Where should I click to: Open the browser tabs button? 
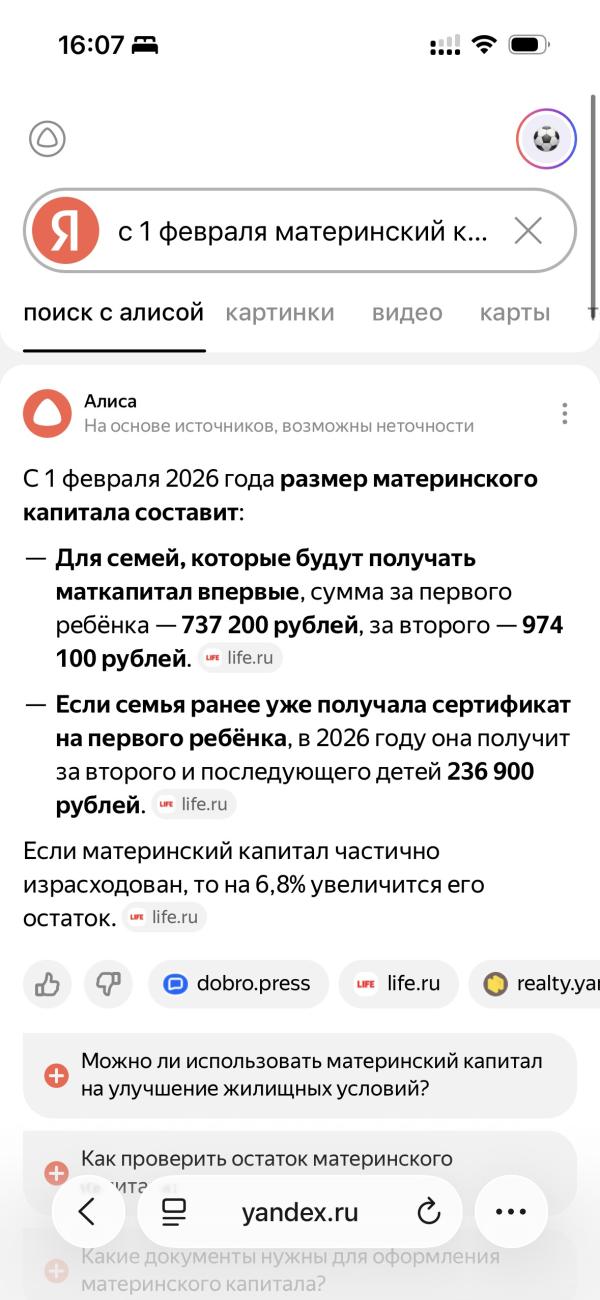click(174, 1212)
